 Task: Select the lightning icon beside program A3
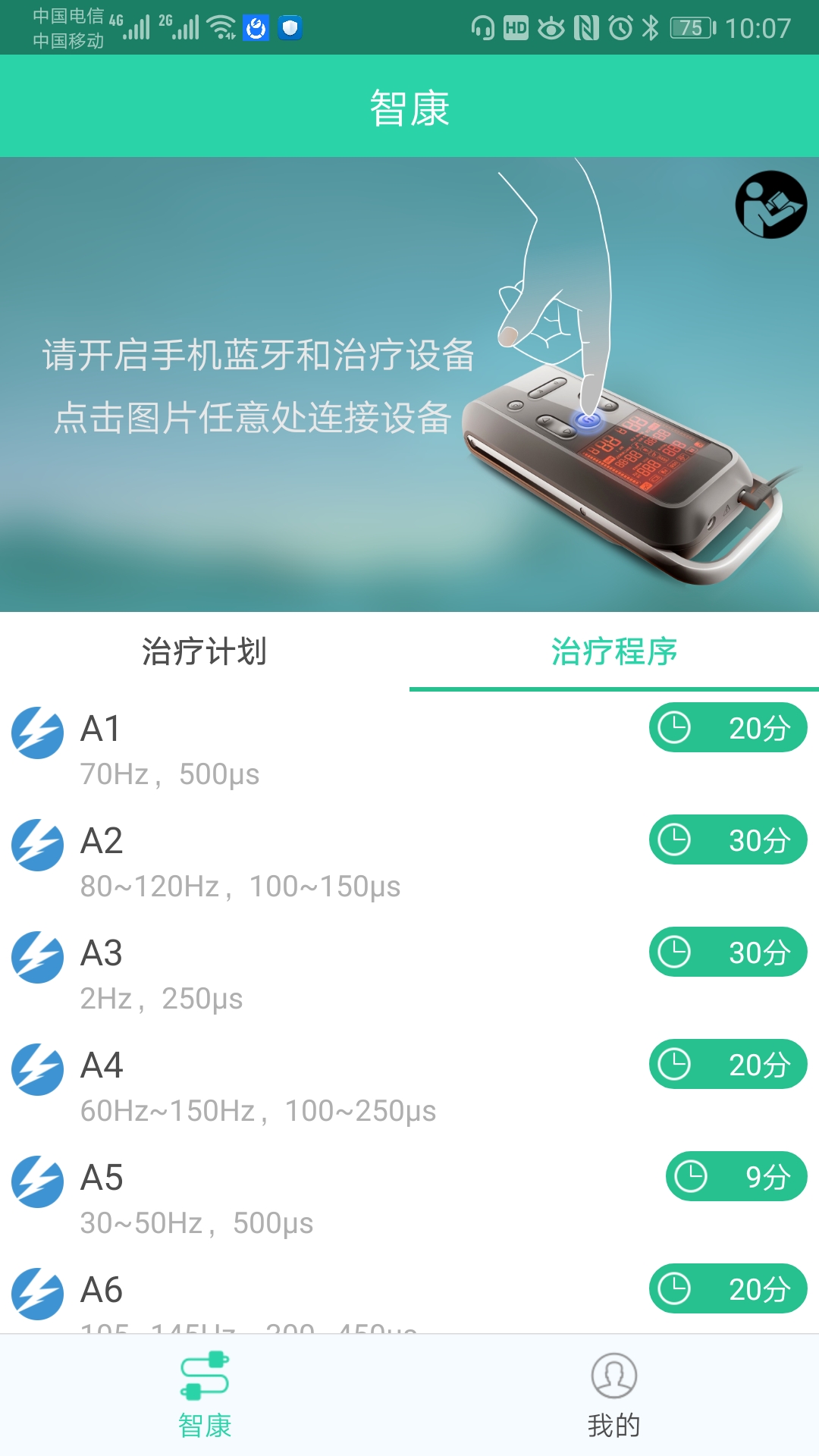pyautogui.click(x=36, y=956)
